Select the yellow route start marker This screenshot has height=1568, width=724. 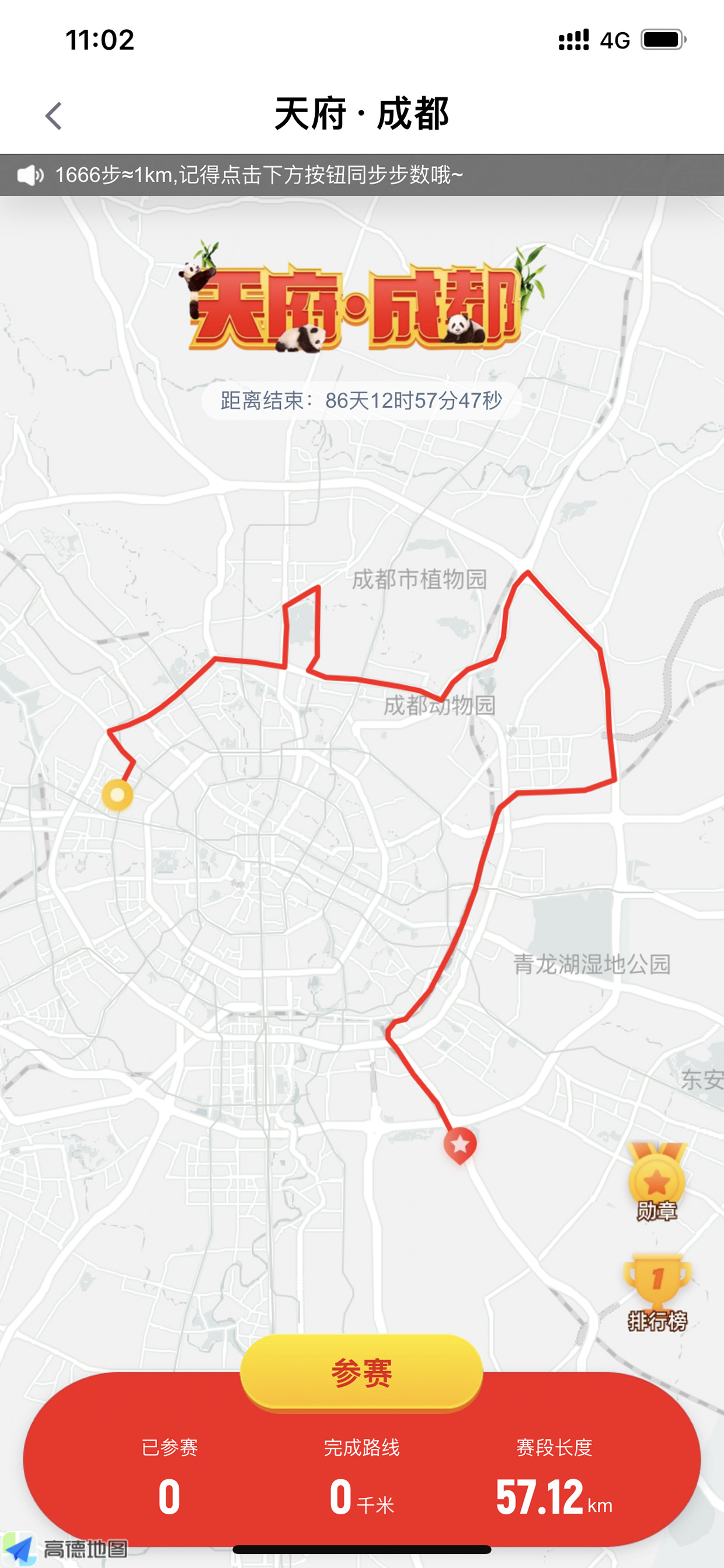pyautogui.click(x=117, y=795)
